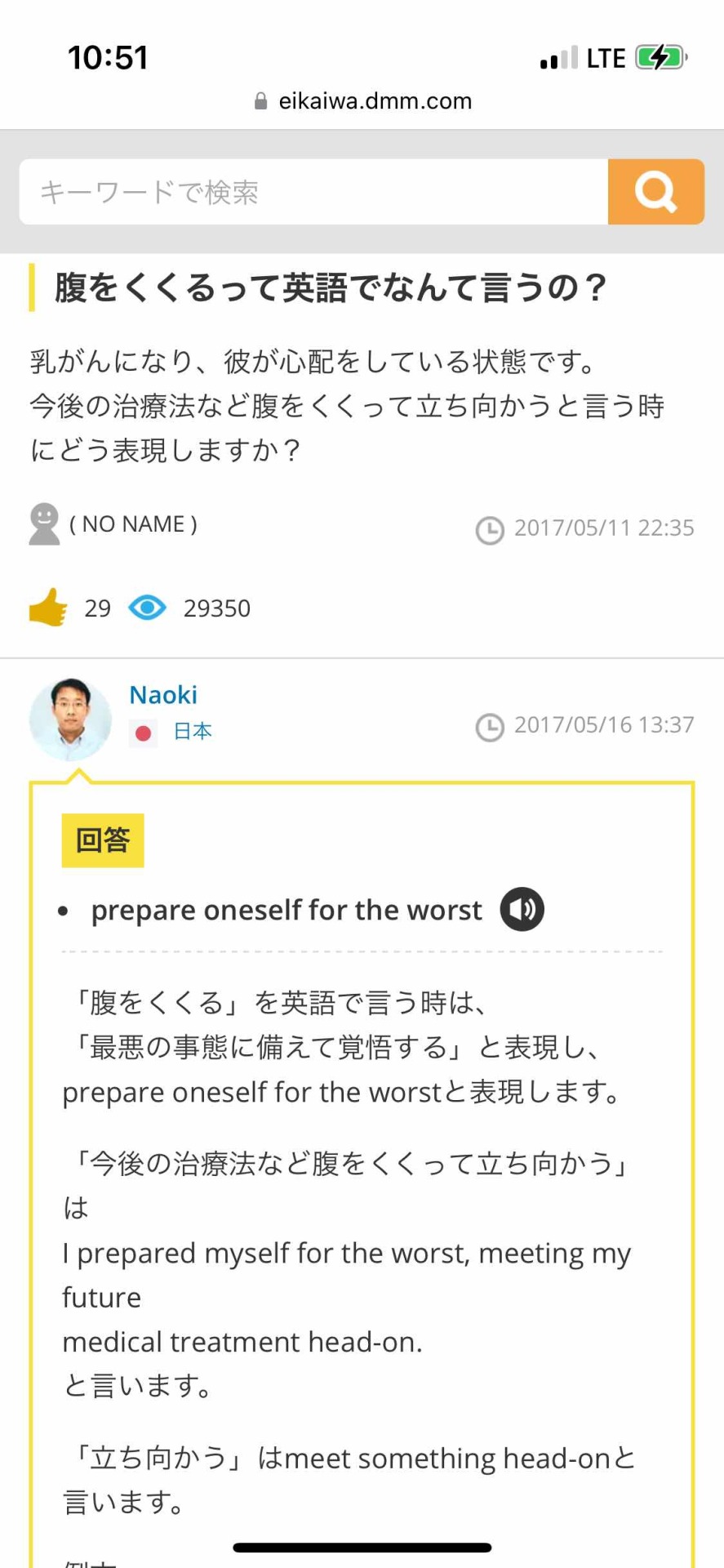The height and width of the screenshot is (1568, 724).
Task: Open Naoki's profile photo
Action: click(70, 719)
